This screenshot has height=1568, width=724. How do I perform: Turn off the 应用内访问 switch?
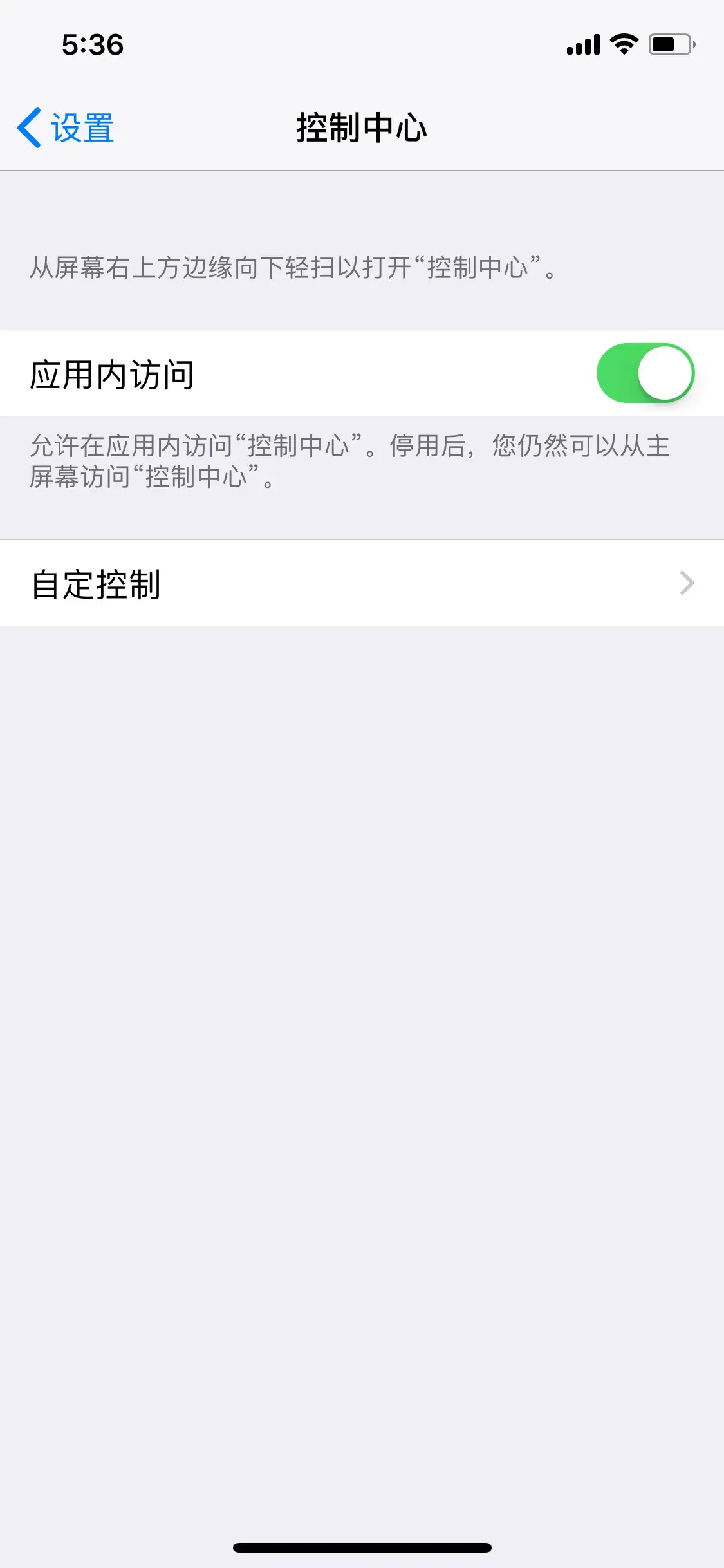[x=645, y=373]
